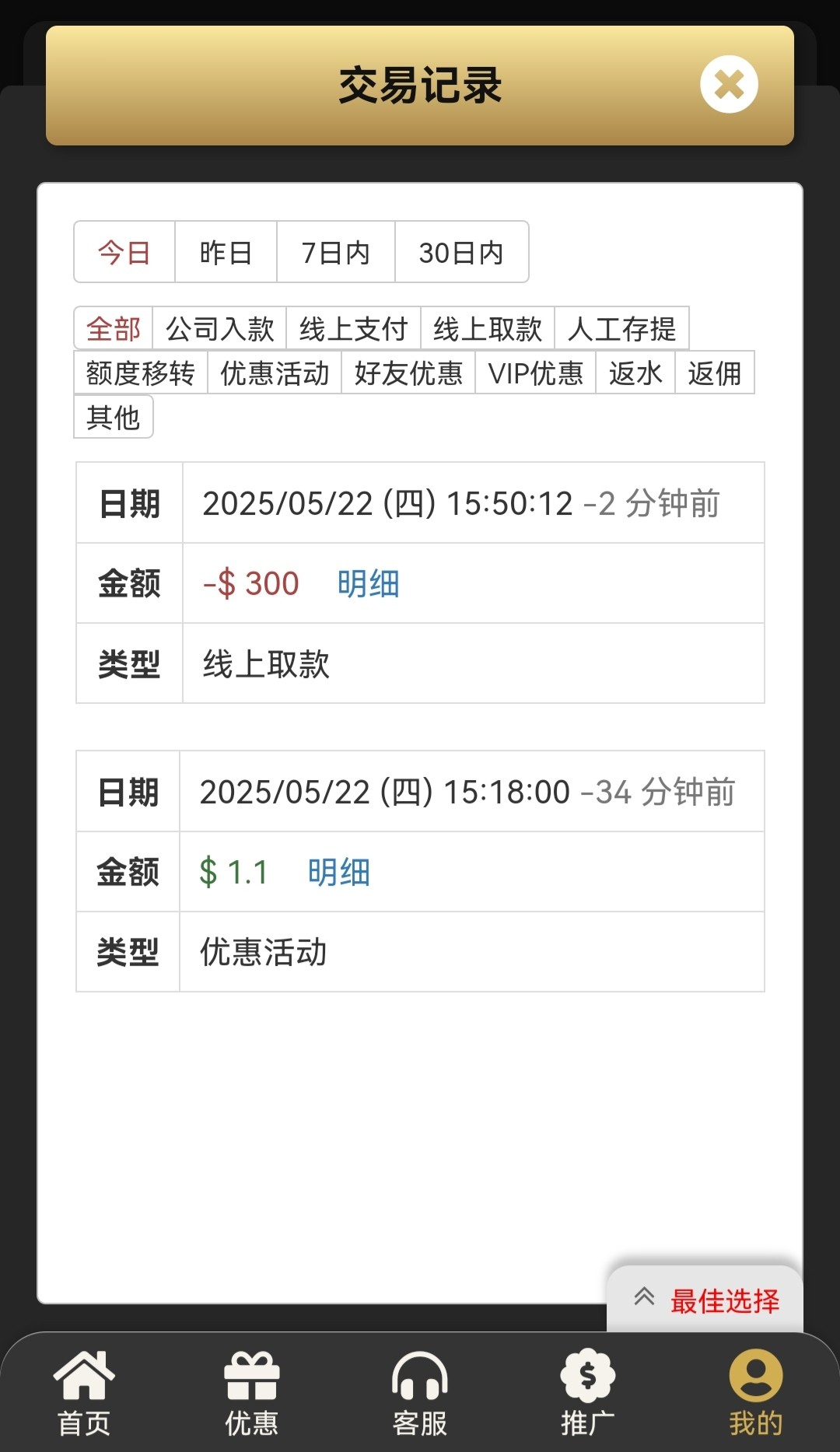The width and height of the screenshot is (840, 1452).
Task: Show 返佣 records
Action: point(714,373)
